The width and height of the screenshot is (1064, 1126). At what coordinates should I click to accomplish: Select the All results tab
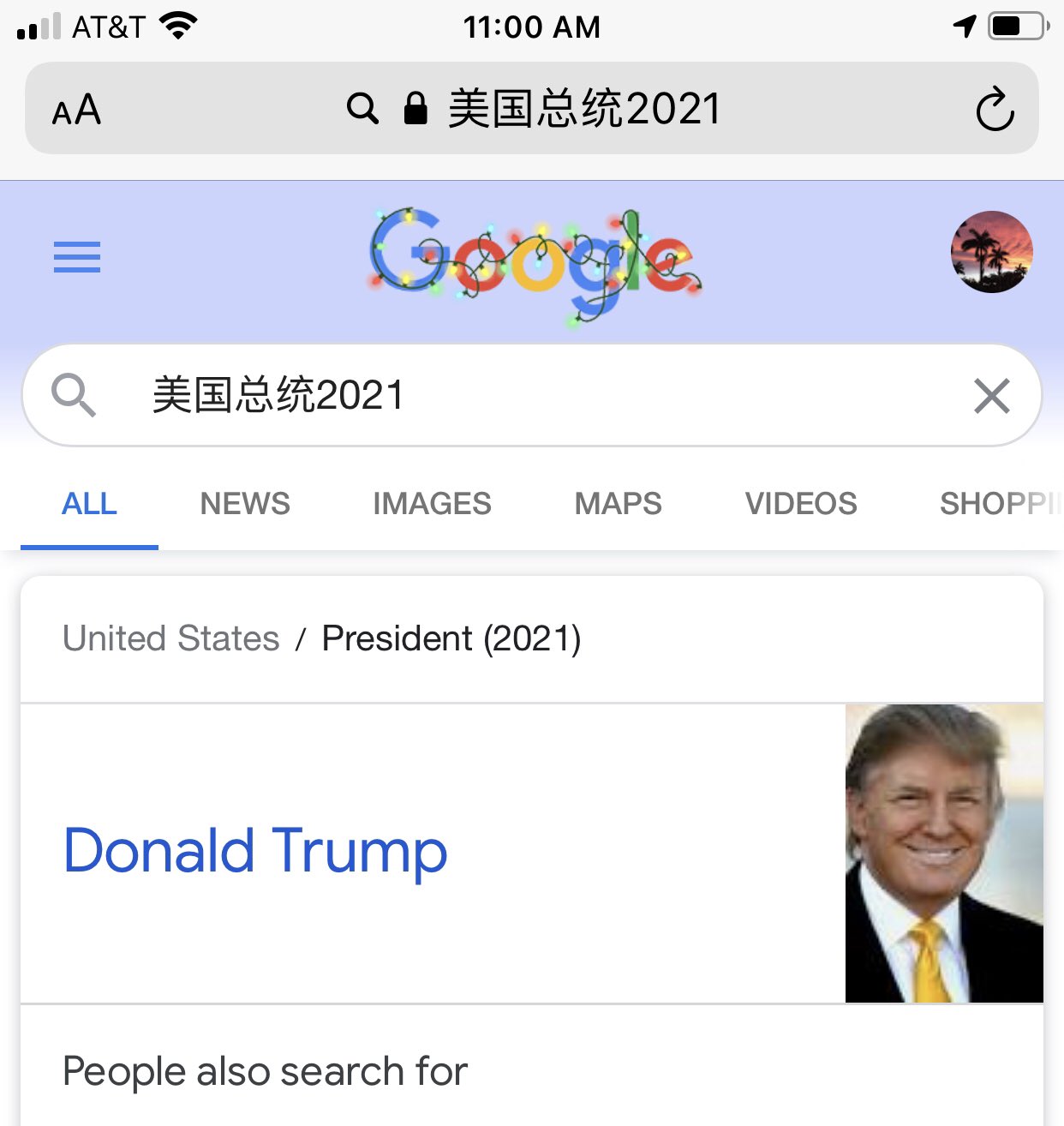coord(89,504)
